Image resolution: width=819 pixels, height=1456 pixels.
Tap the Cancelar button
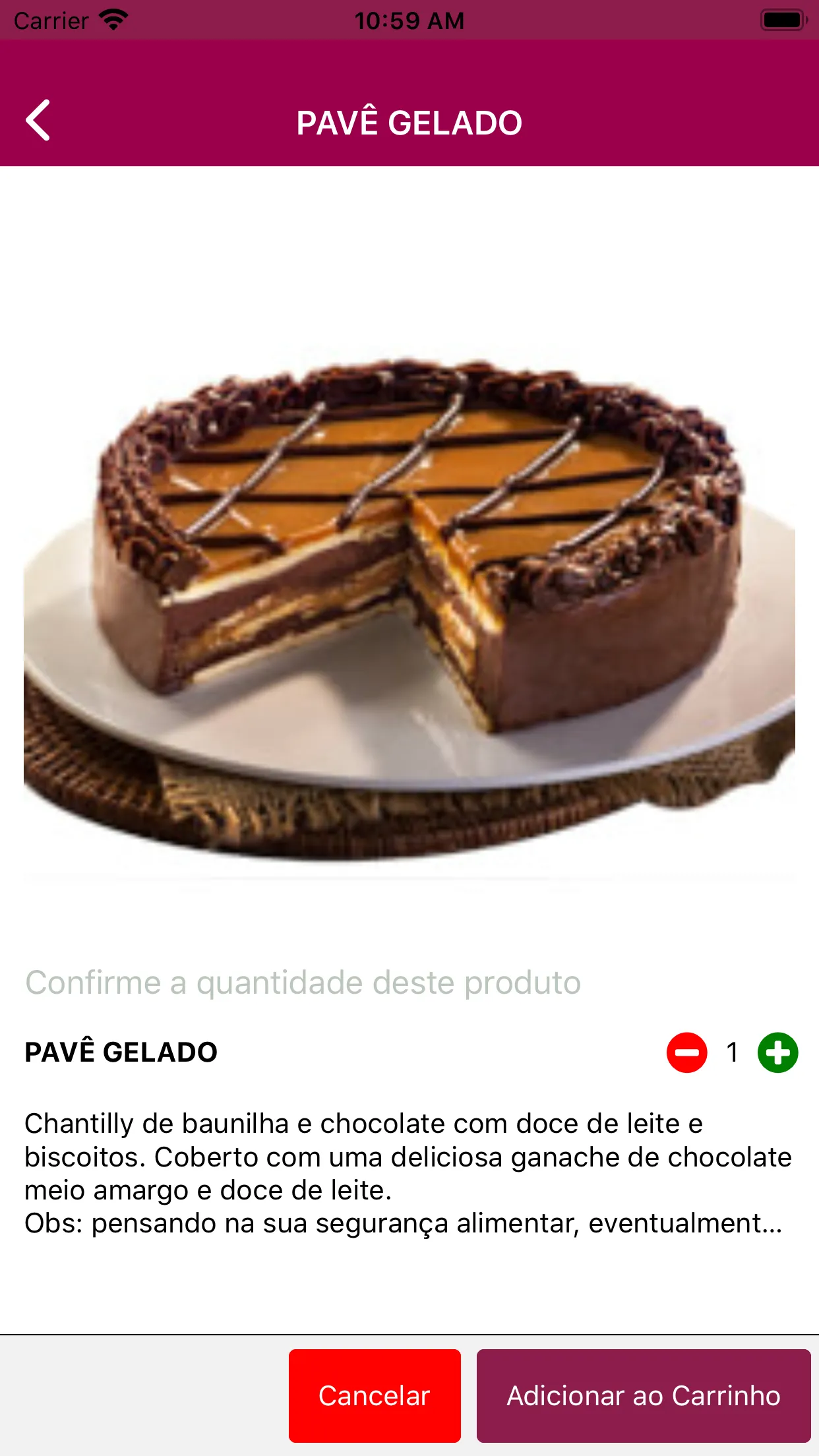tap(375, 1395)
